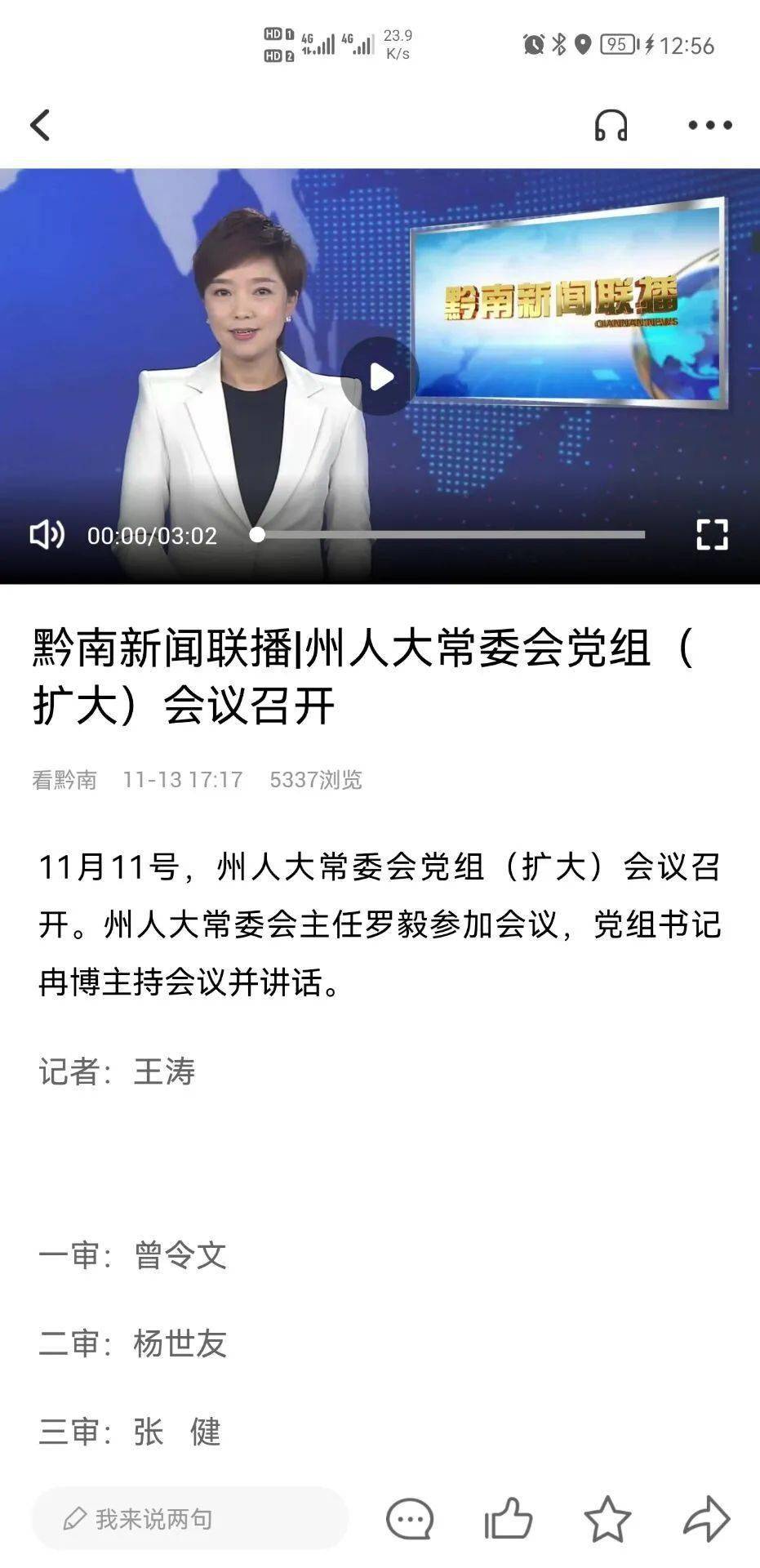Go back using the top-left arrow

point(40,125)
